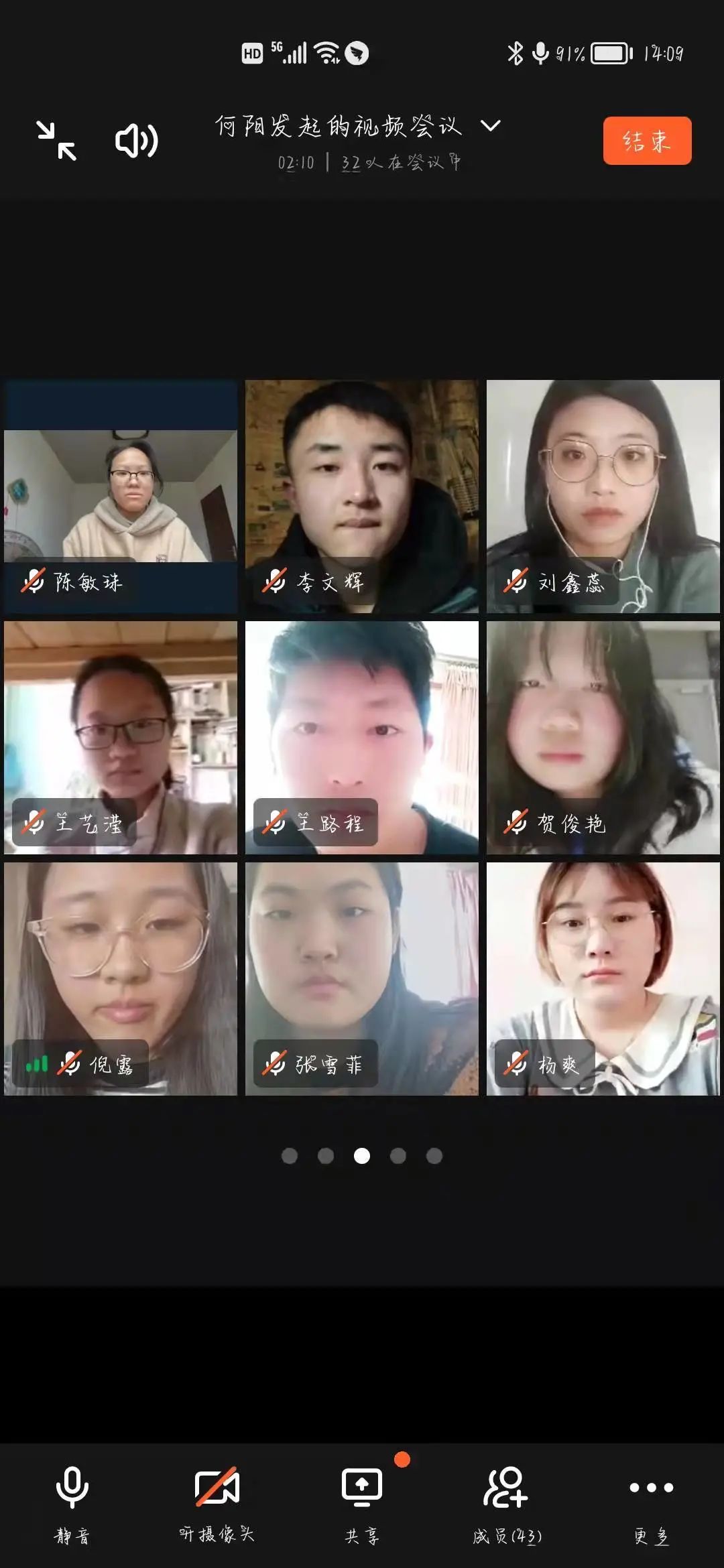Select 王路程's video tile
The image size is (724, 1568).
362,737
